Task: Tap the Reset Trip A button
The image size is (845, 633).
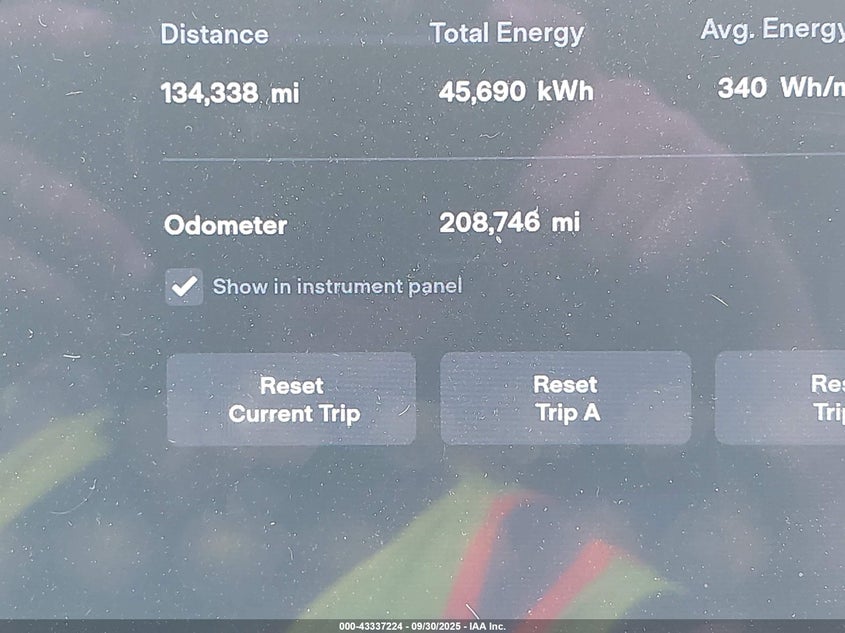Action: click(566, 398)
